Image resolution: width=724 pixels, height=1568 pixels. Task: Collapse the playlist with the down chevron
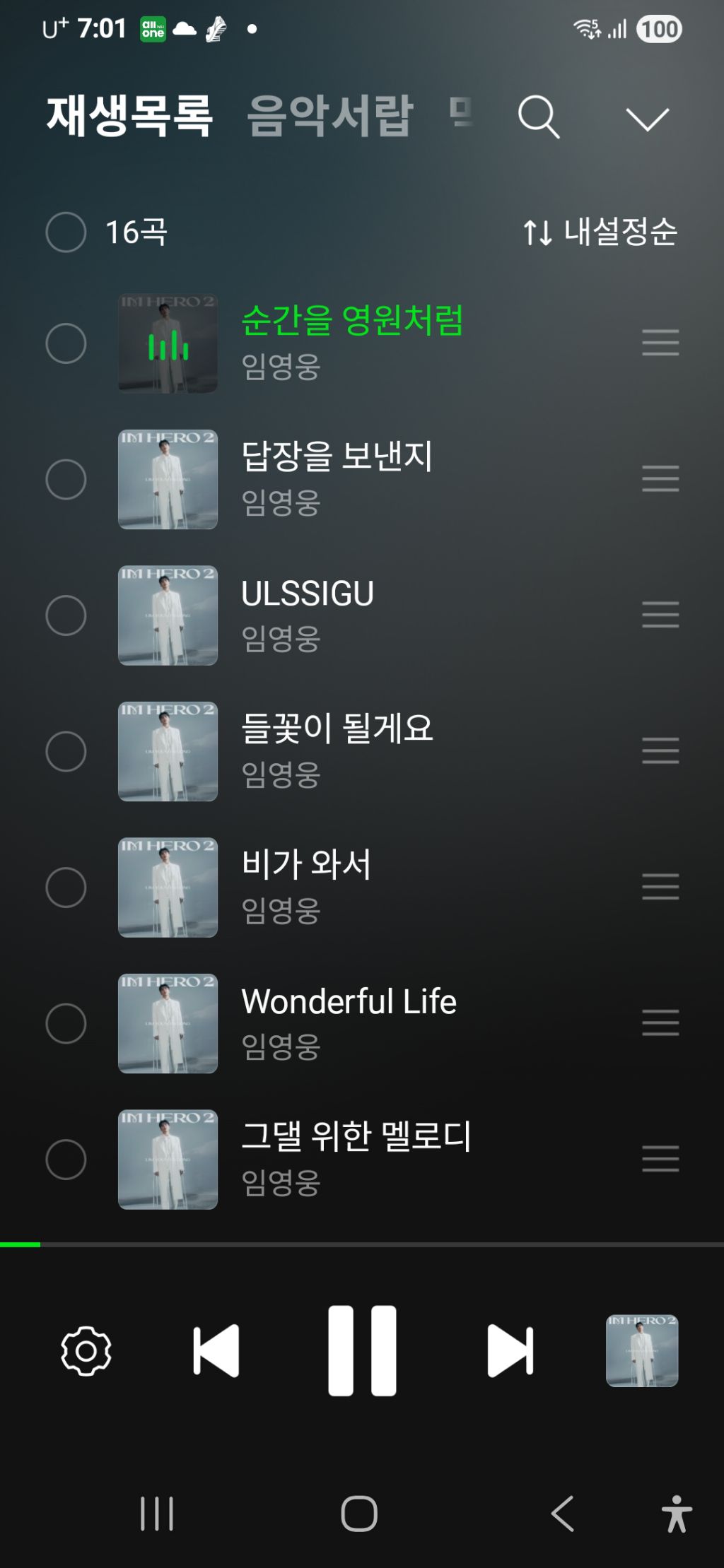pyautogui.click(x=647, y=119)
